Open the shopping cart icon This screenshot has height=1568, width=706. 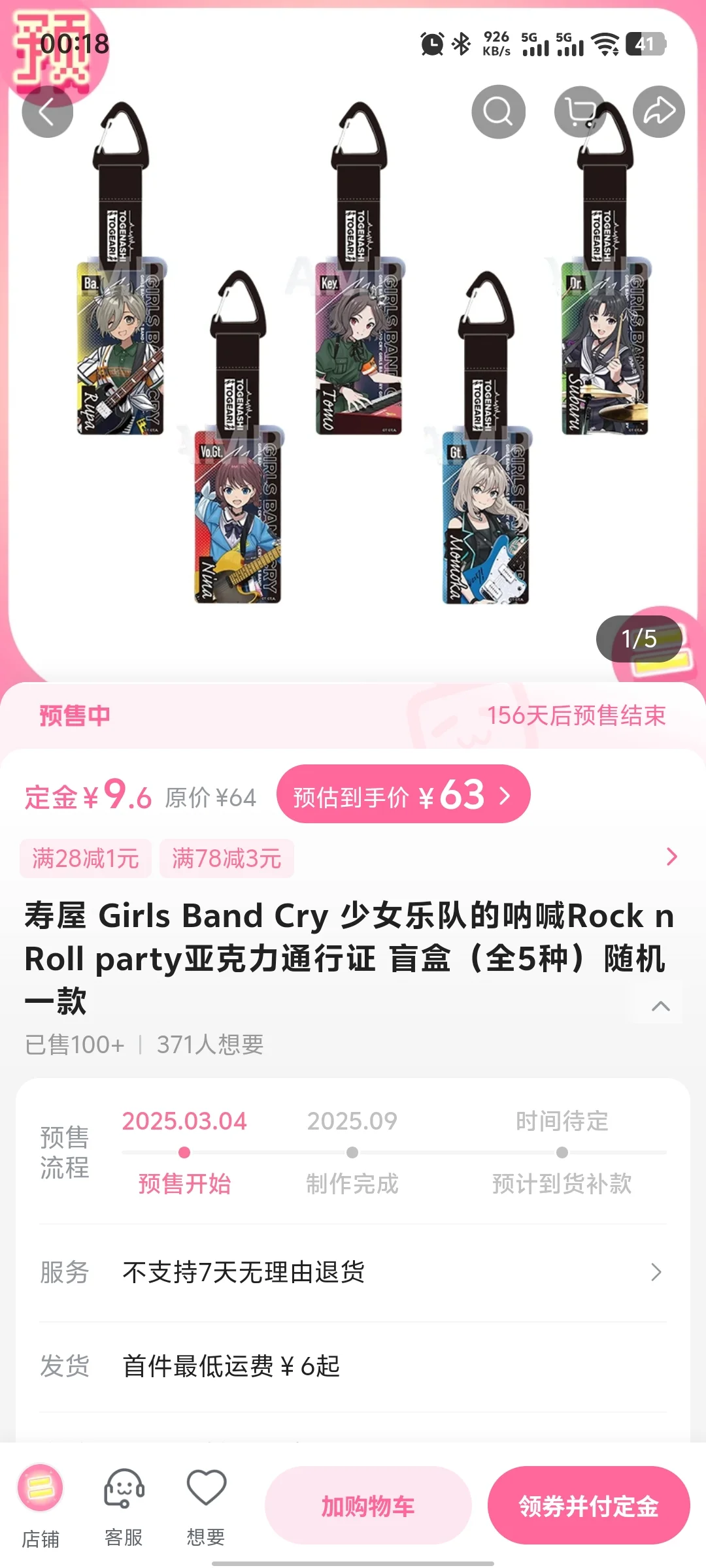click(579, 112)
